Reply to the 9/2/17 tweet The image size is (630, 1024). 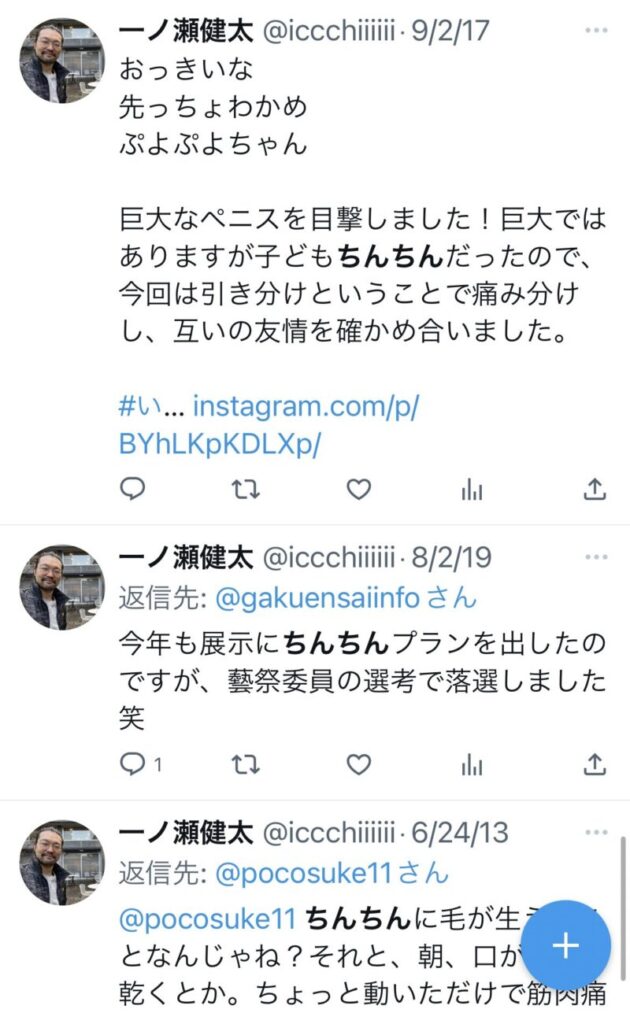pos(132,489)
